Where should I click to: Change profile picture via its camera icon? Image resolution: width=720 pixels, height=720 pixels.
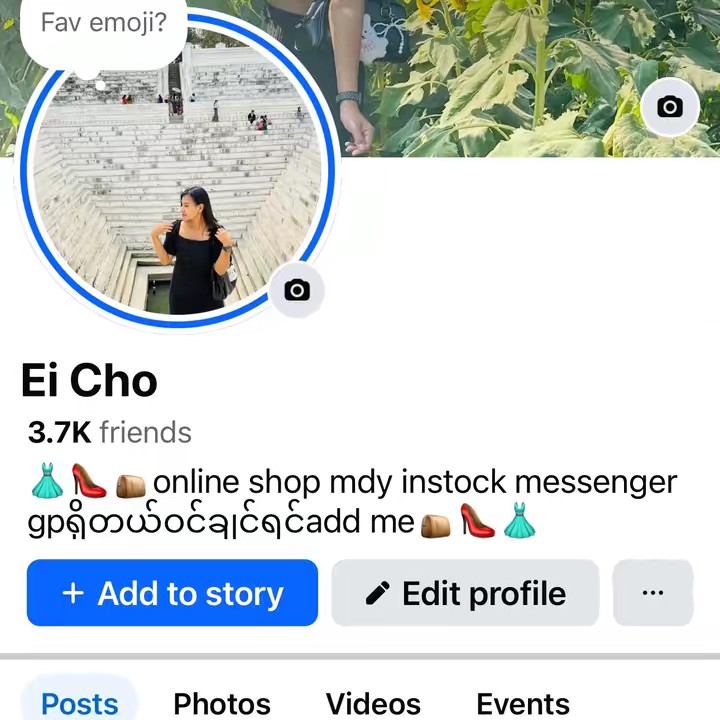[297, 290]
